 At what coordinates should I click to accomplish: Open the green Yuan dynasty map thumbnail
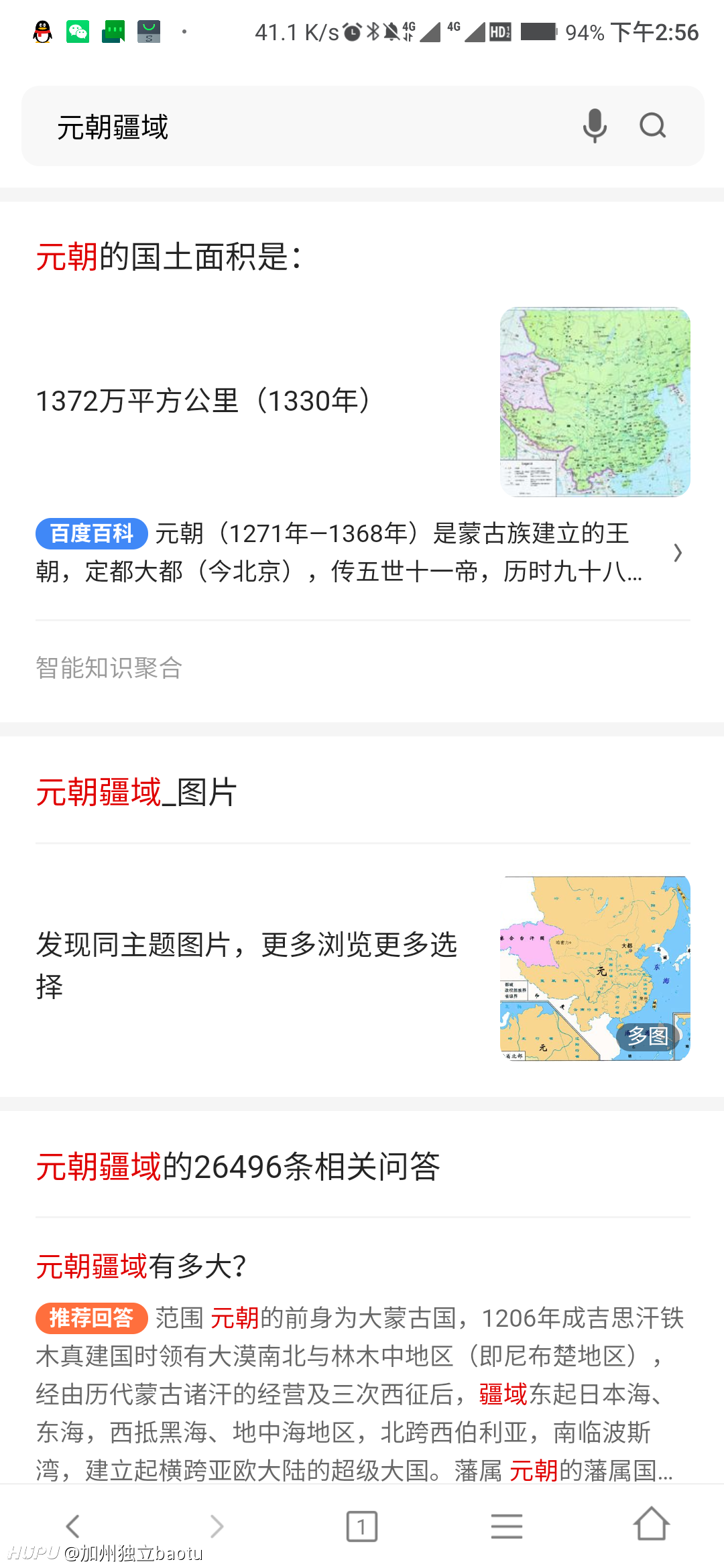tap(595, 402)
